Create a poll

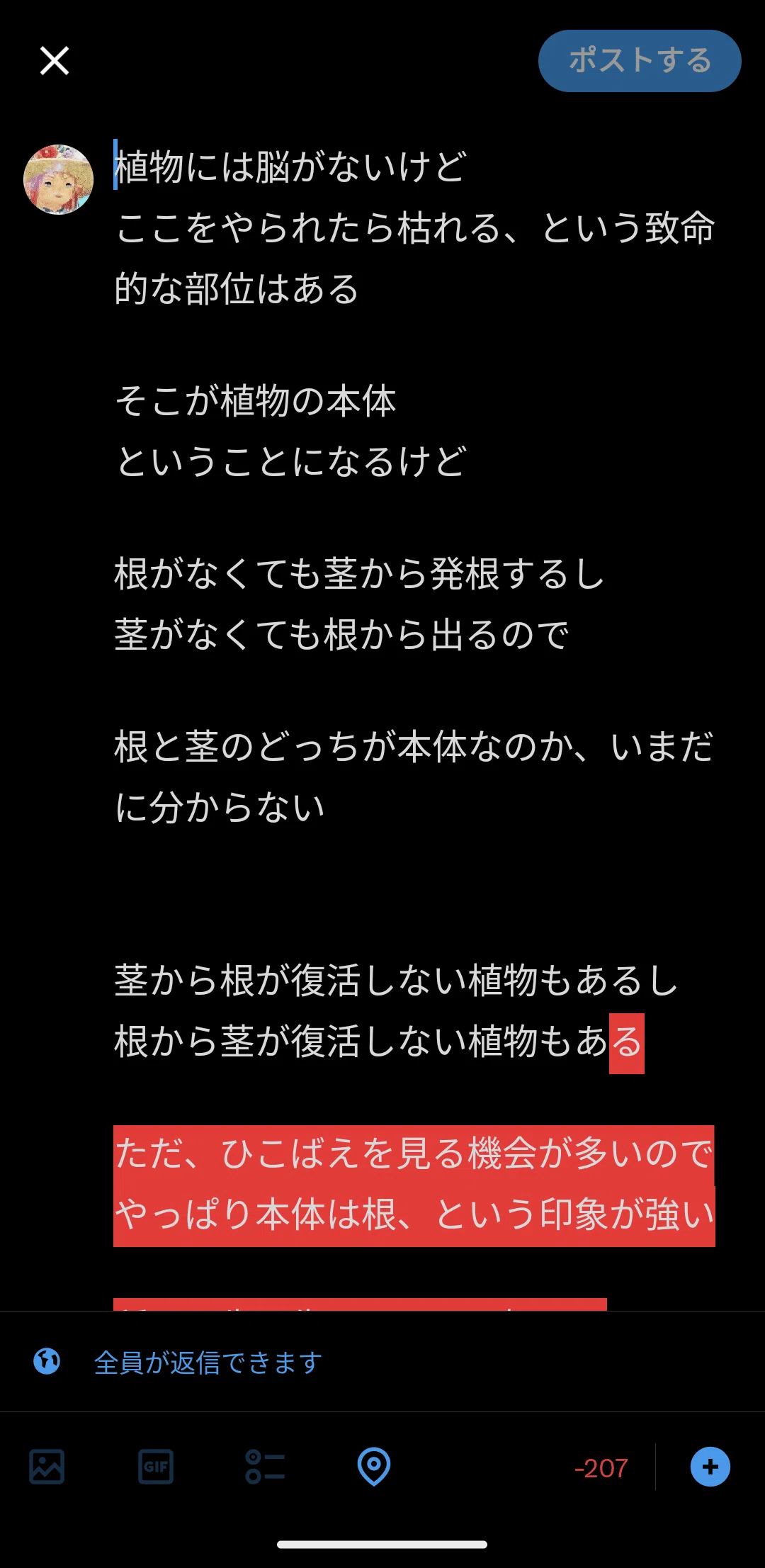[x=265, y=1467]
